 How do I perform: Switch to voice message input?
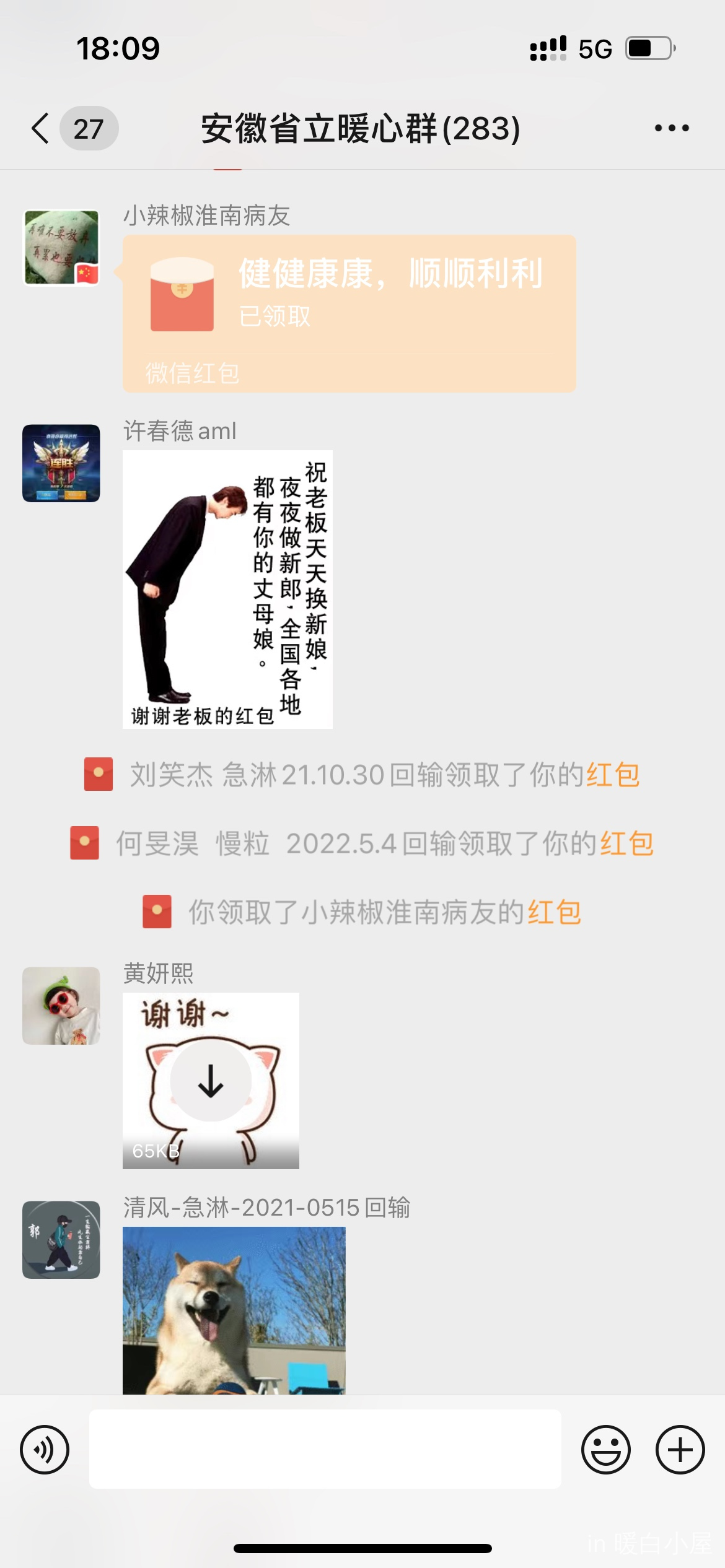tap(45, 1449)
